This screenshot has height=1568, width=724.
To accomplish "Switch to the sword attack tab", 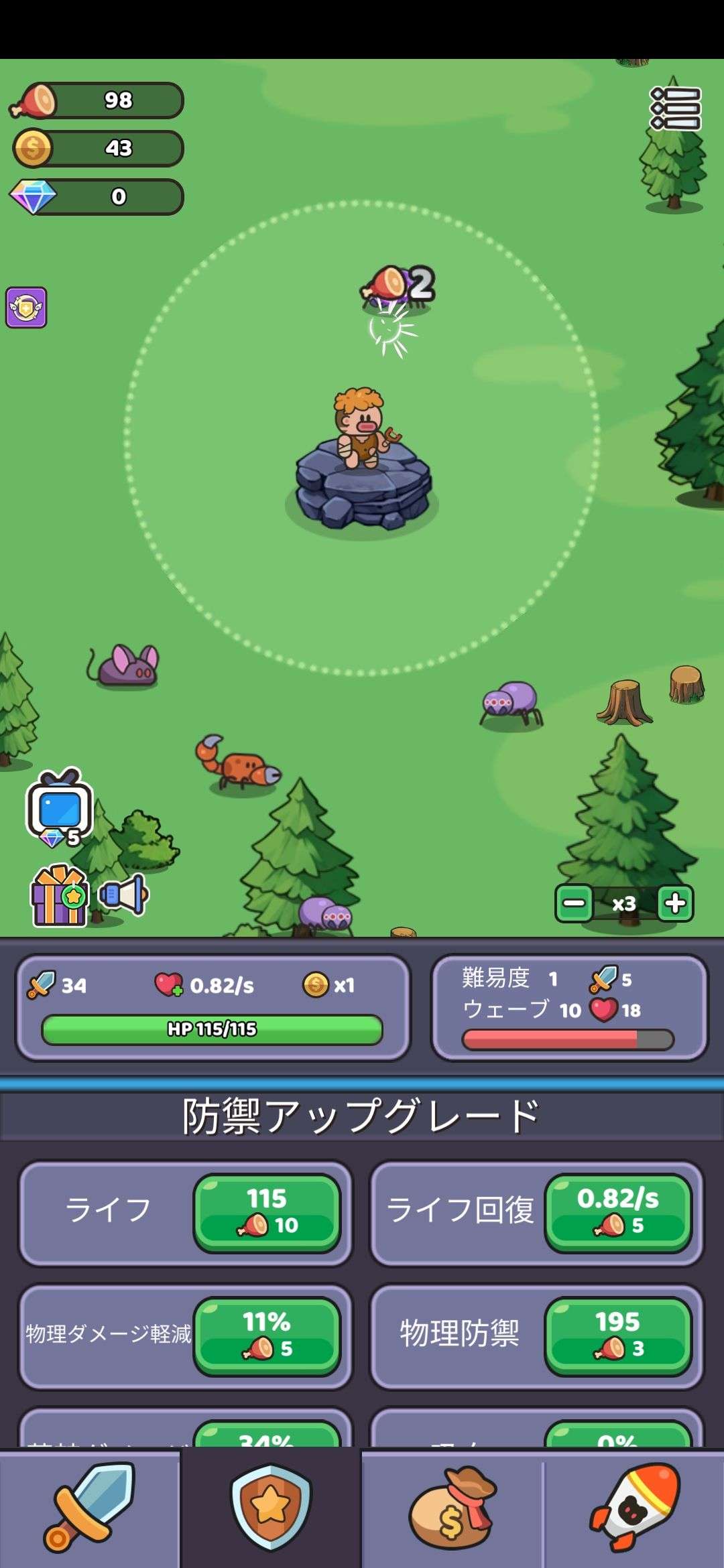I will (x=90, y=1508).
